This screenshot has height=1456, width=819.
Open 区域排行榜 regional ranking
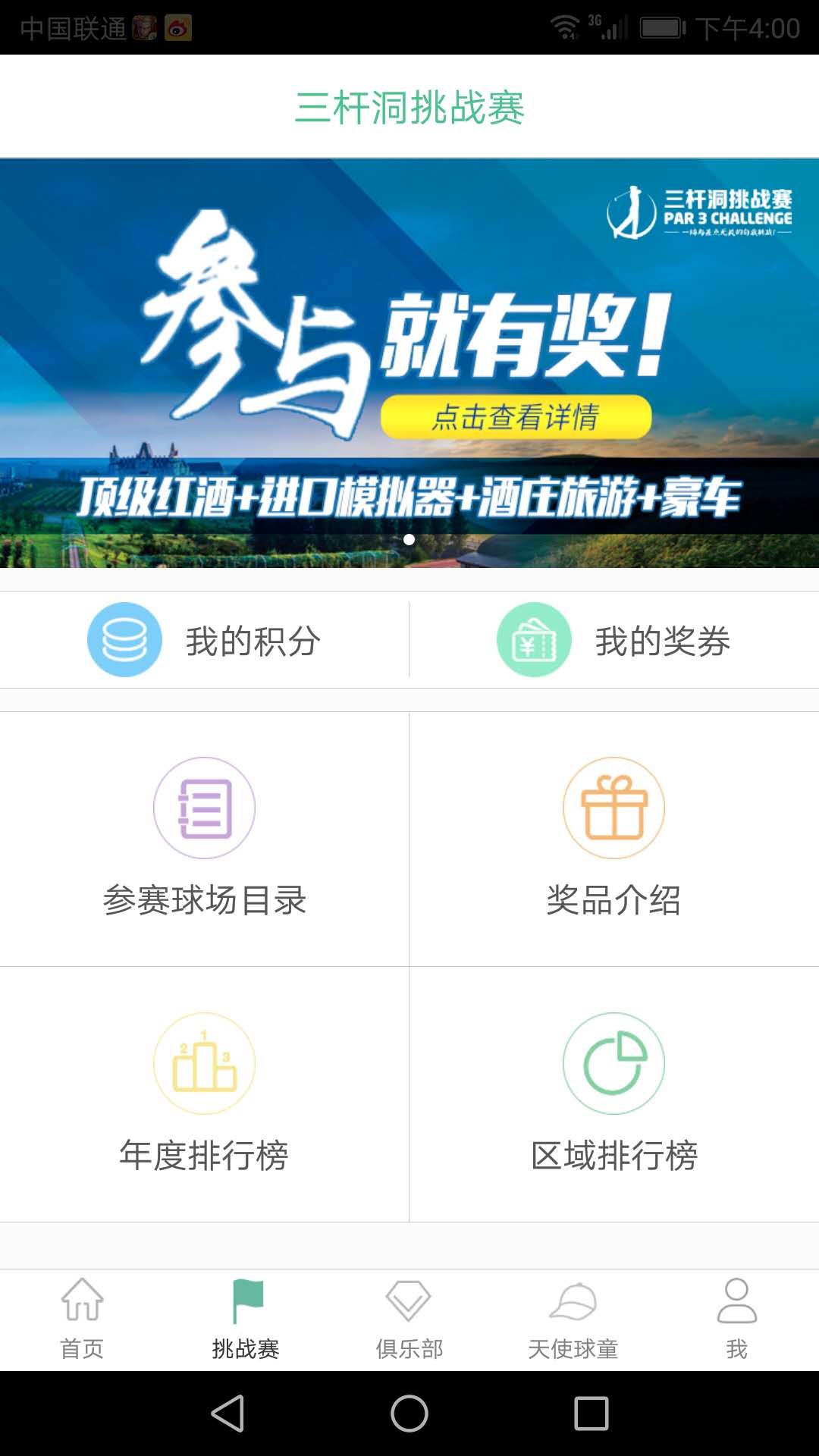click(x=613, y=1094)
